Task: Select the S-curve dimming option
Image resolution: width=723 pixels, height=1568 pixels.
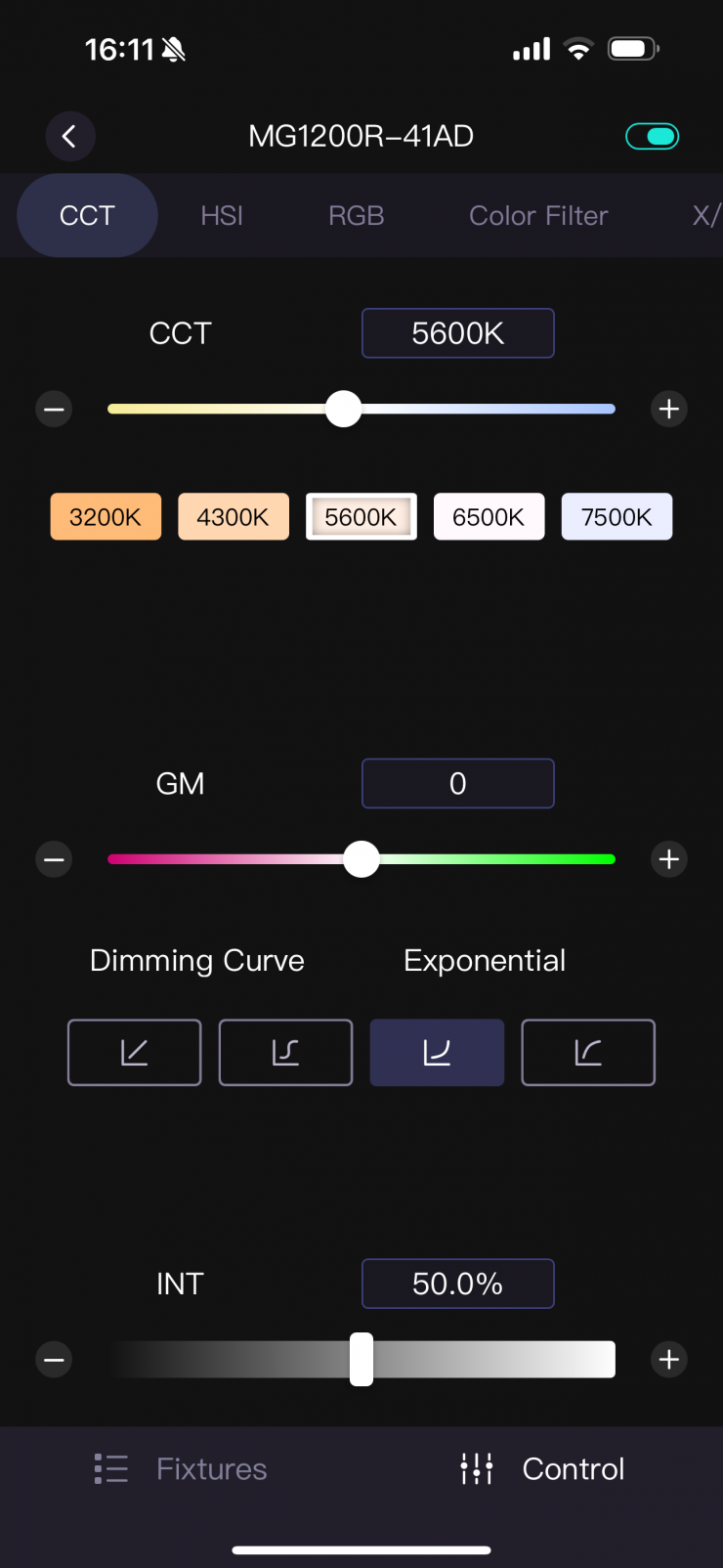Action: click(x=285, y=1053)
